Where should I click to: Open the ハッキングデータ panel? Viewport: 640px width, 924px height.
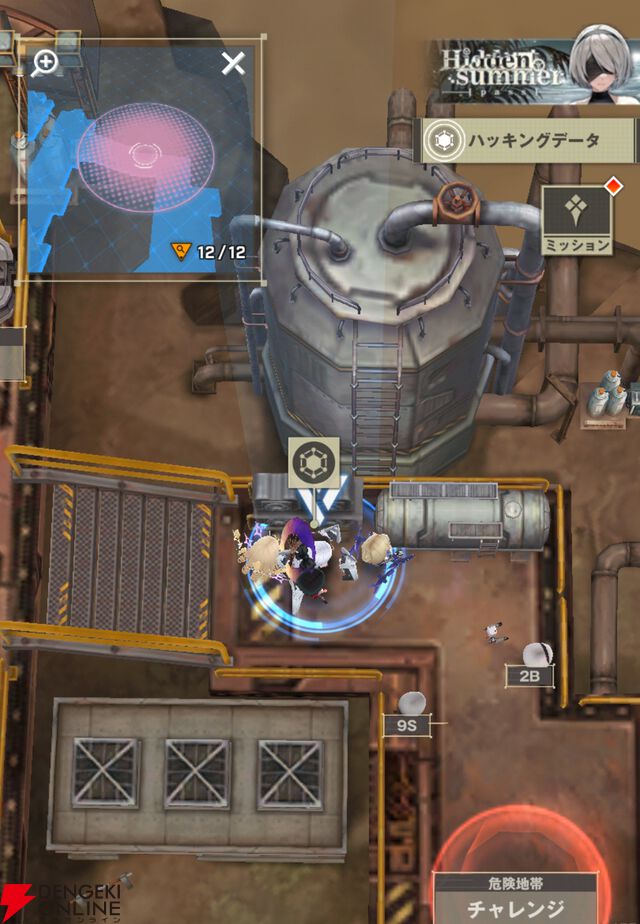pyautogui.click(x=527, y=141)
